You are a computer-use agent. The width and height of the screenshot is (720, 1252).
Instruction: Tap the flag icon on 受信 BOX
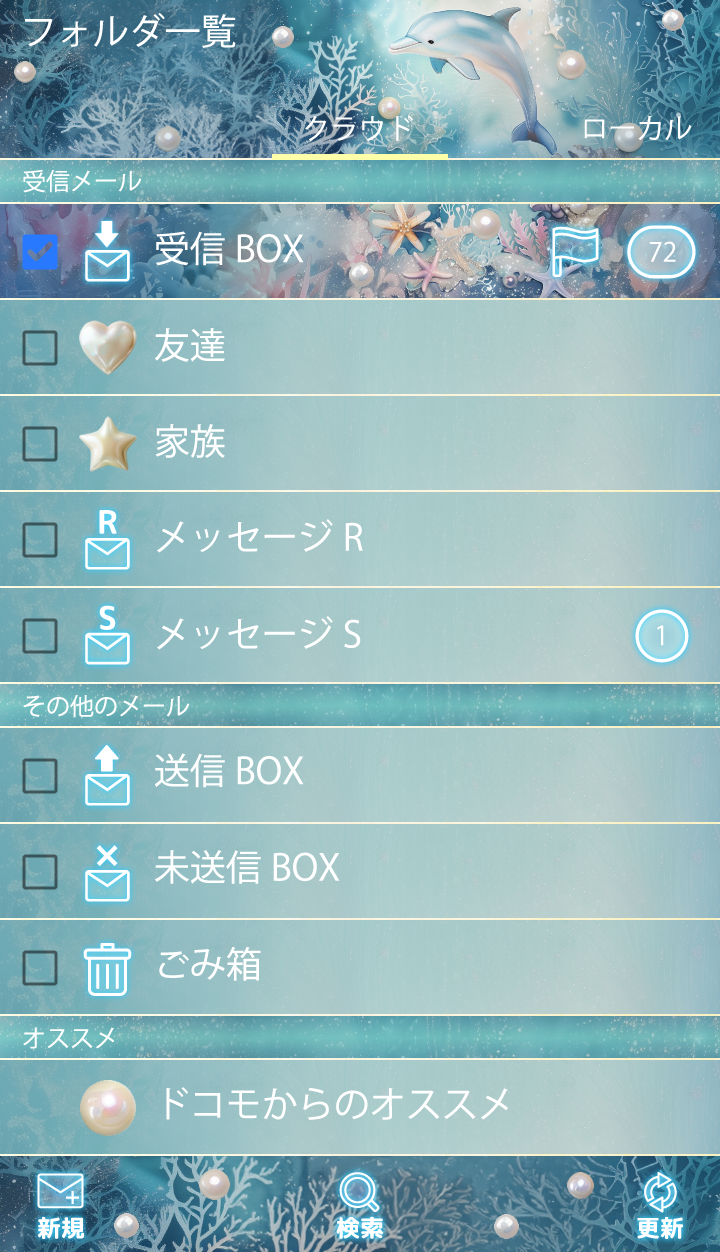(x=576, y=251)
